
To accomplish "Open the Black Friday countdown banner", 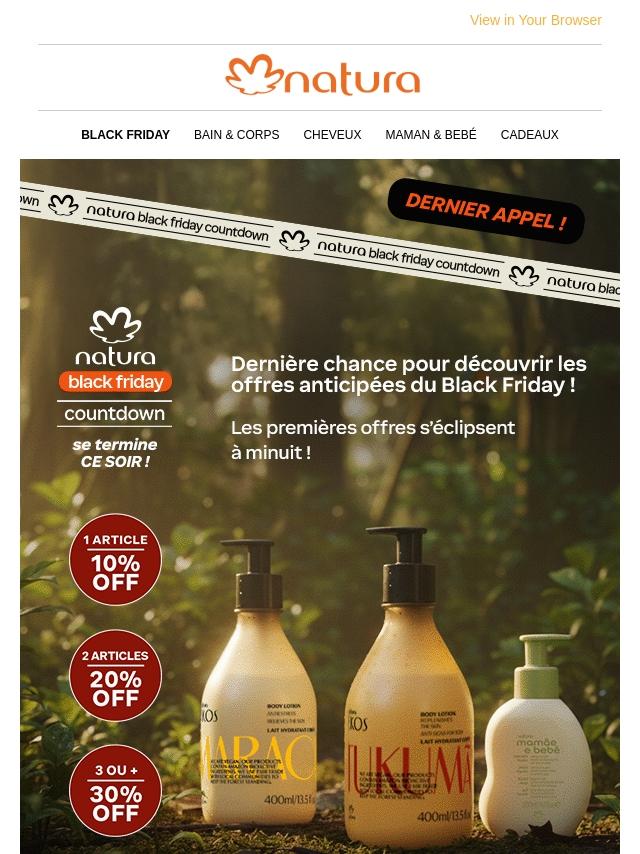I will [320, 500].
